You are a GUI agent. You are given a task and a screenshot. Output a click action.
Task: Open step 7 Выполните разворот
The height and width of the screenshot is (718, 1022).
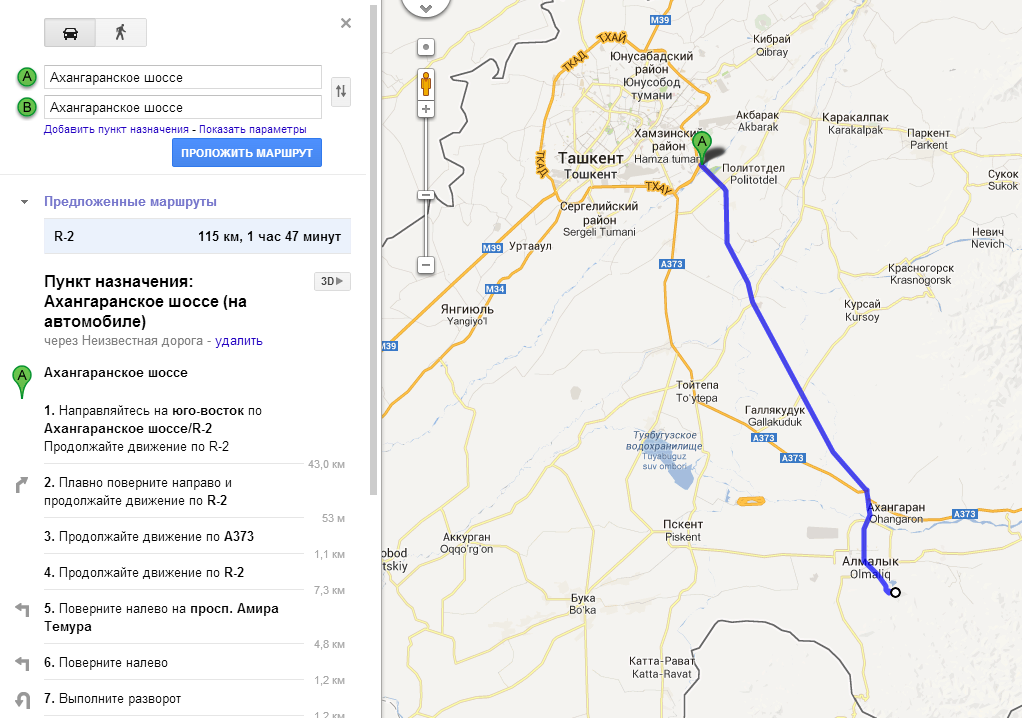[x=120, y=698]
